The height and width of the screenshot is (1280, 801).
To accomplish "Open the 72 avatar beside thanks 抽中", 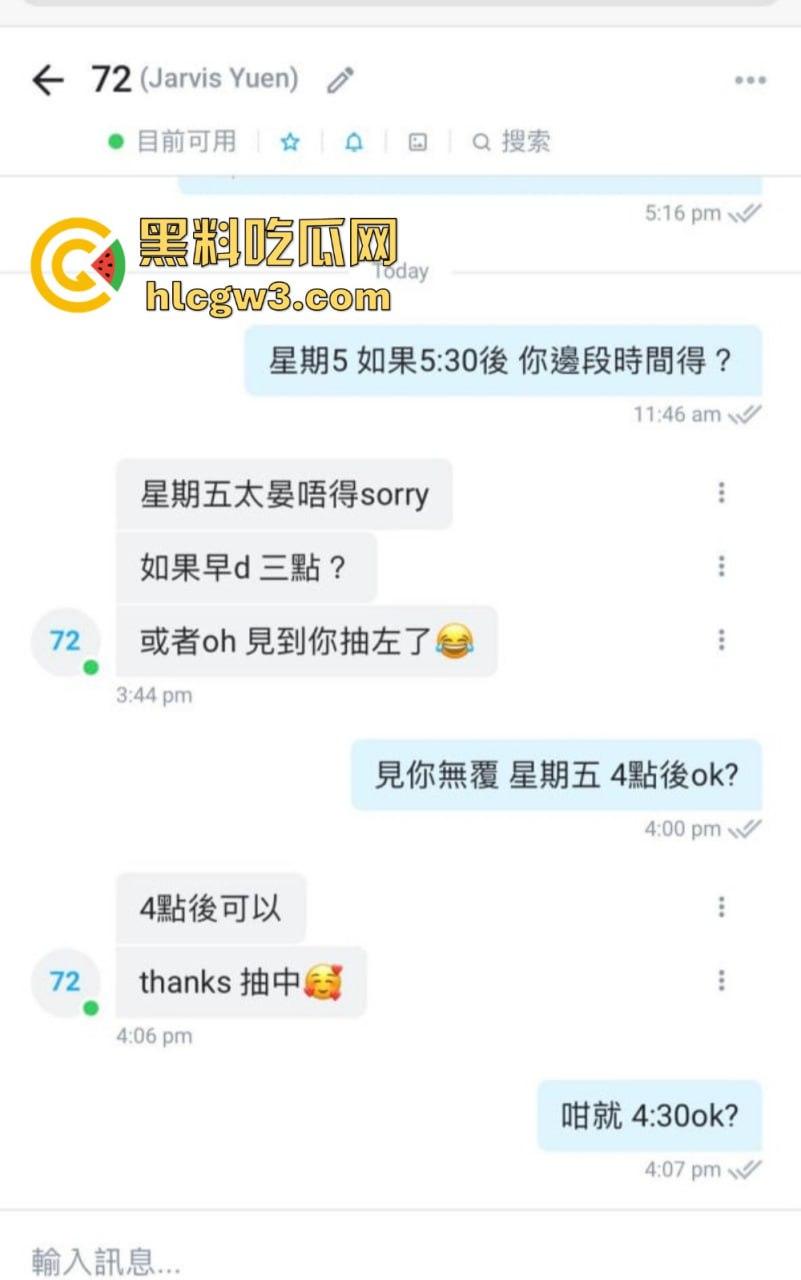I will pos(65,982).
